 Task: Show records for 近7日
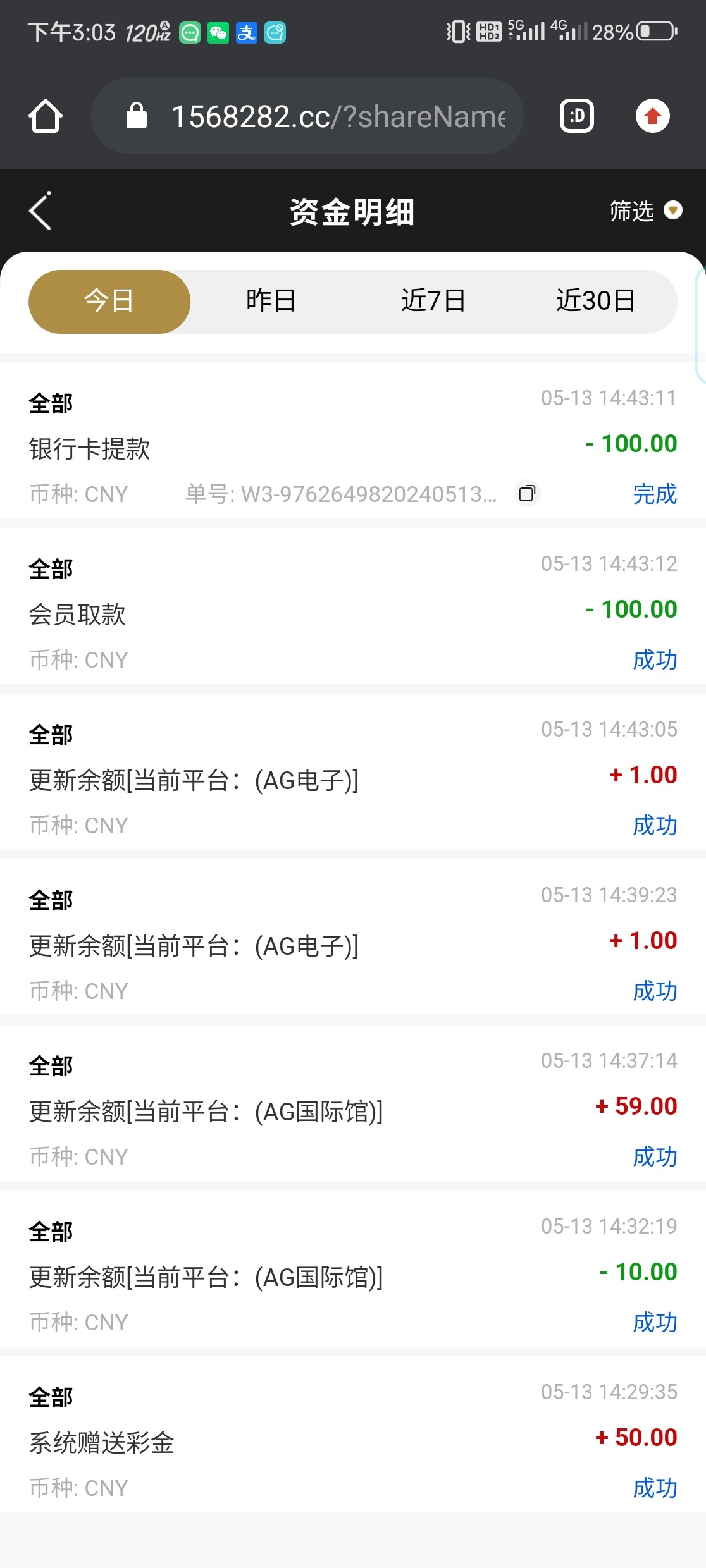[x=433, y=302]
